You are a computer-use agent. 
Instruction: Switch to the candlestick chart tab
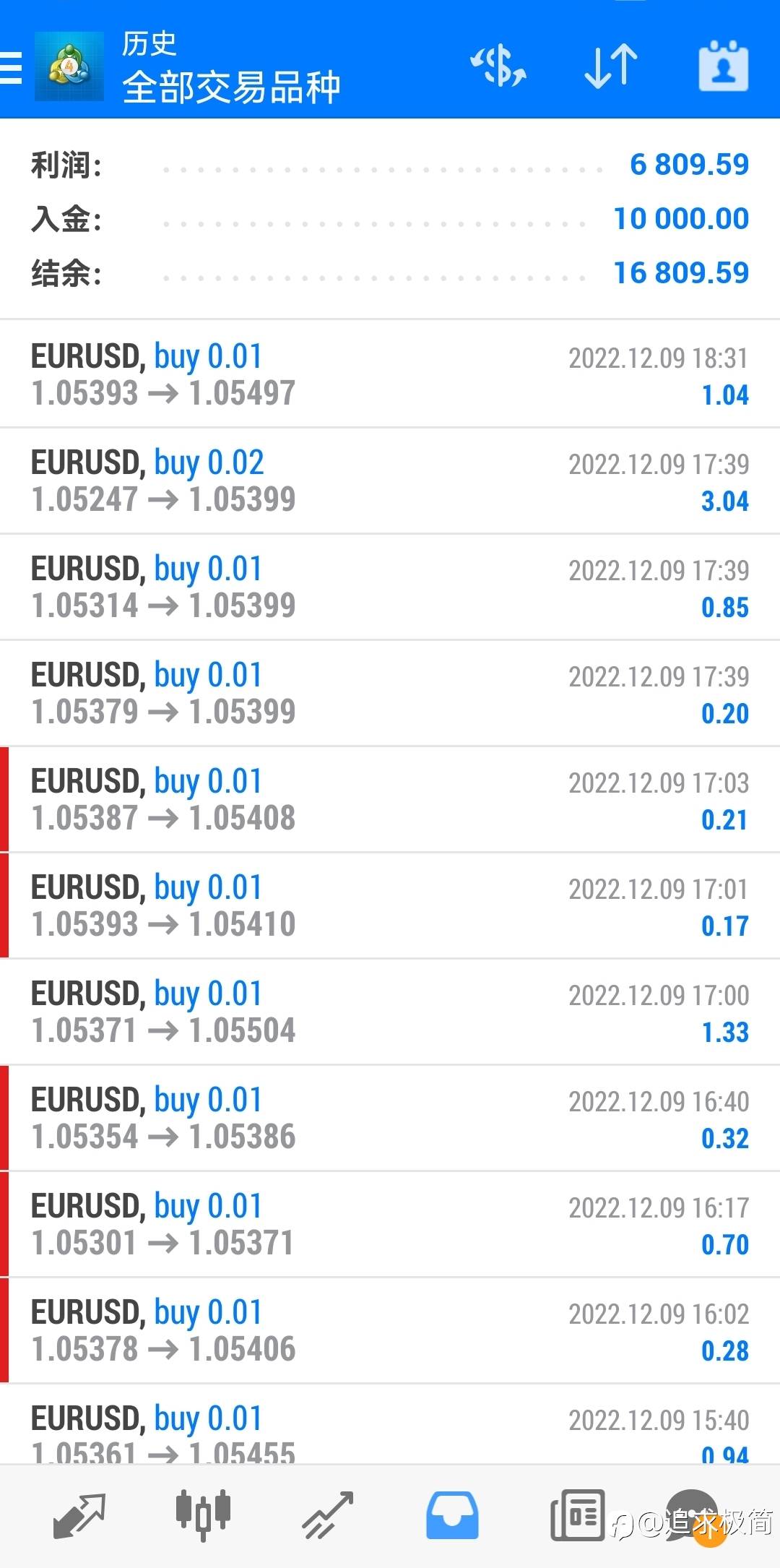pos(203,1515)
